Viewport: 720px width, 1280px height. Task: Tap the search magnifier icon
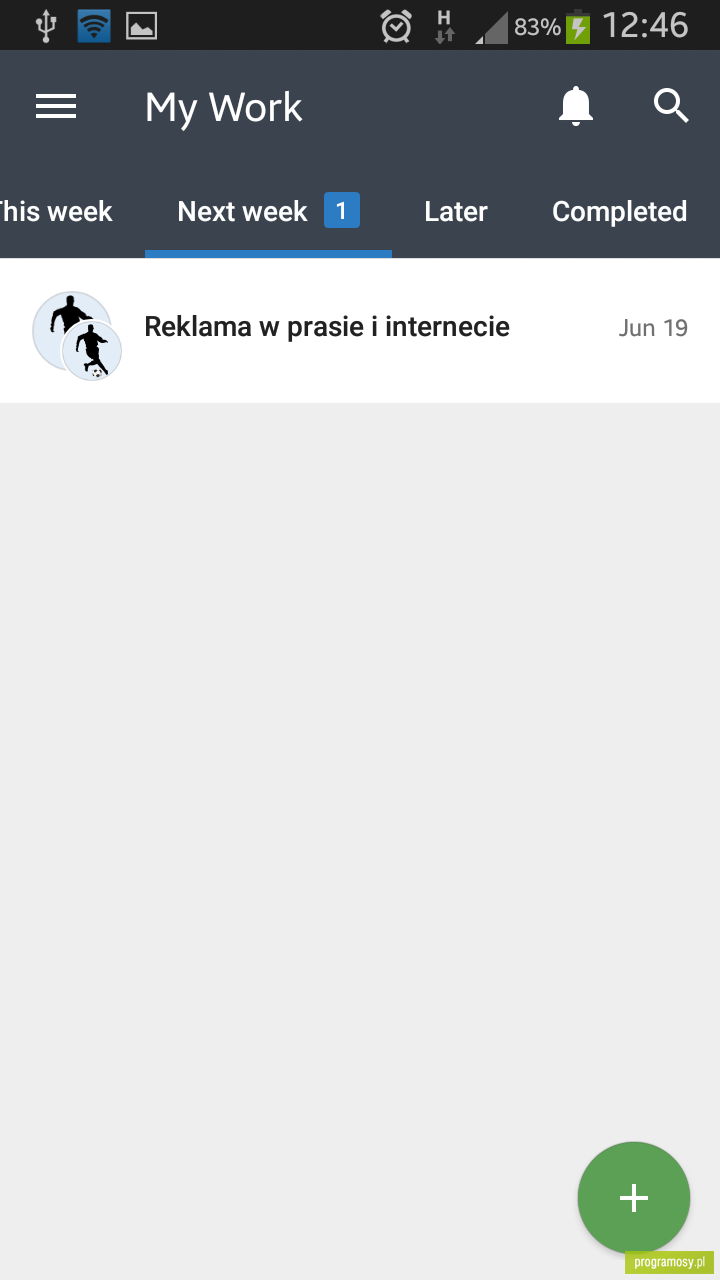pyautogui.click(x=671, y=105)
